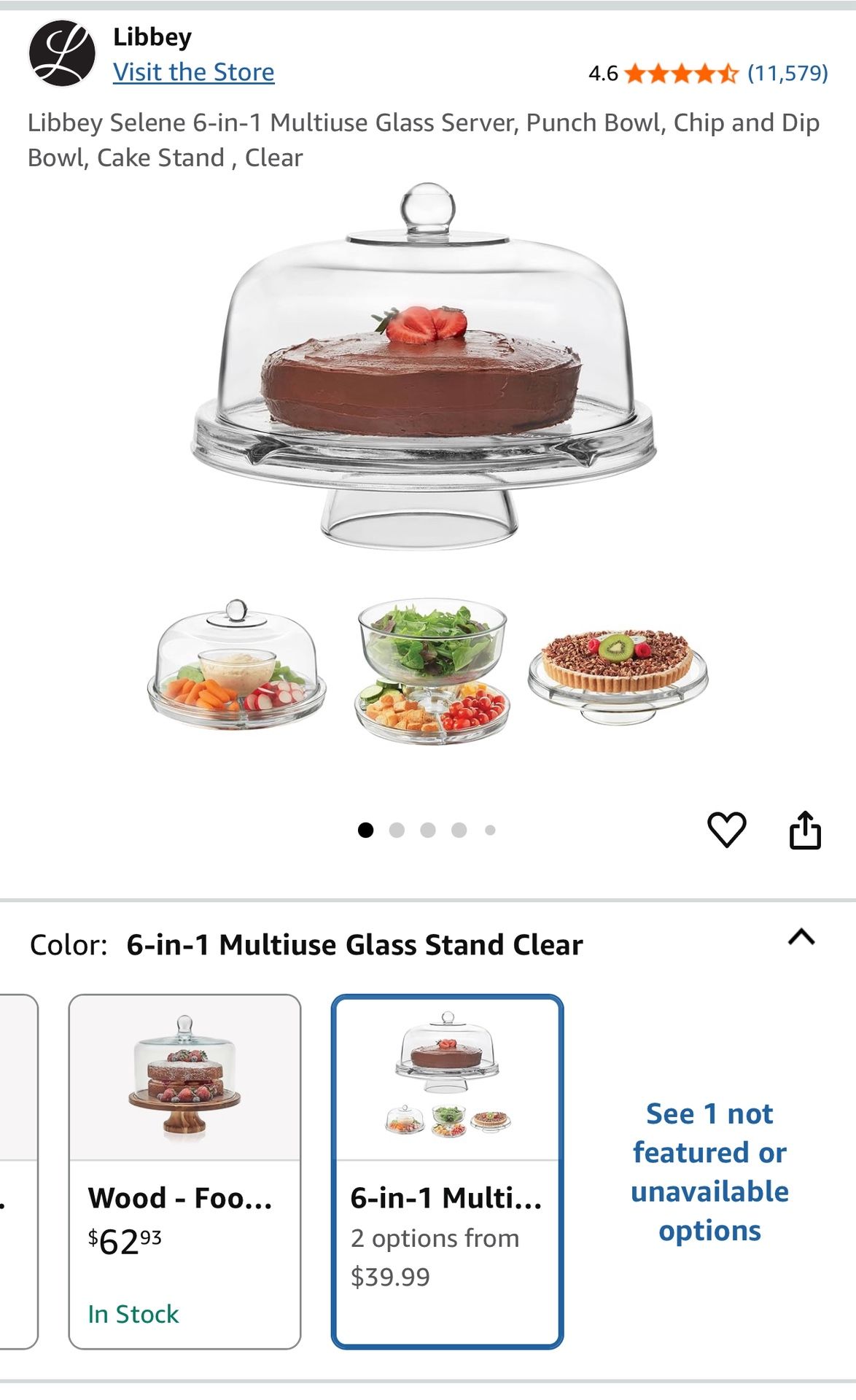Add item to wish list heart
Screen dimensions: 856x1400
click(726, 829)
